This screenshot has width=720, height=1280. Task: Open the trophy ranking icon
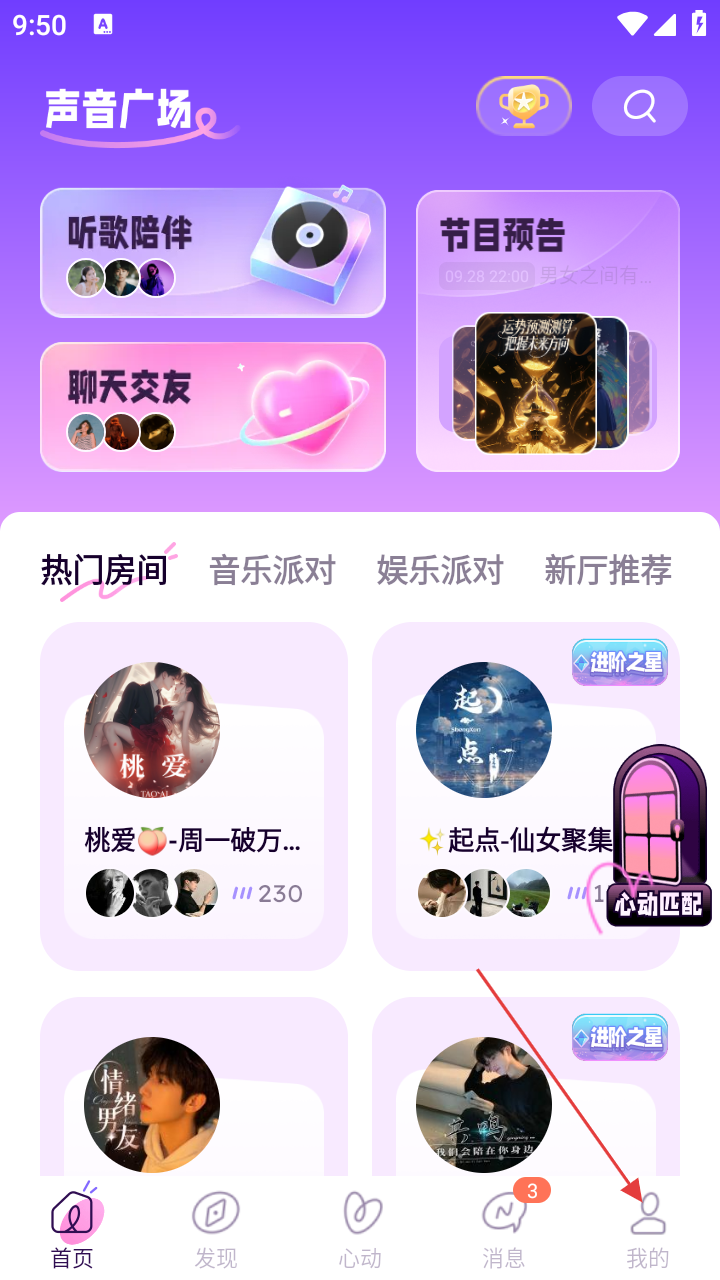point(524,106)
